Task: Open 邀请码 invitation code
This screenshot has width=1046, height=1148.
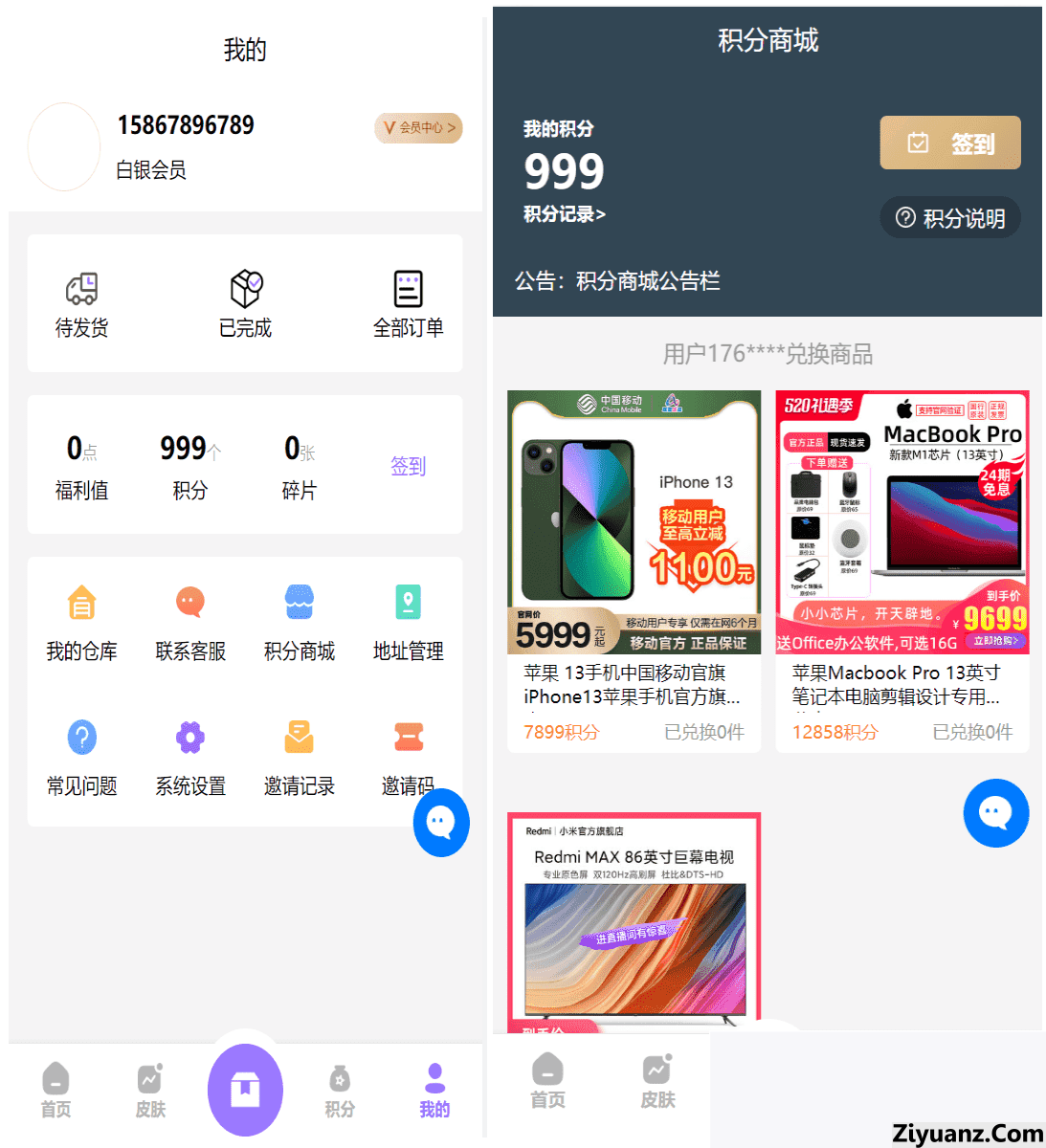Action: pyautogui.click(x=408, y=758)
